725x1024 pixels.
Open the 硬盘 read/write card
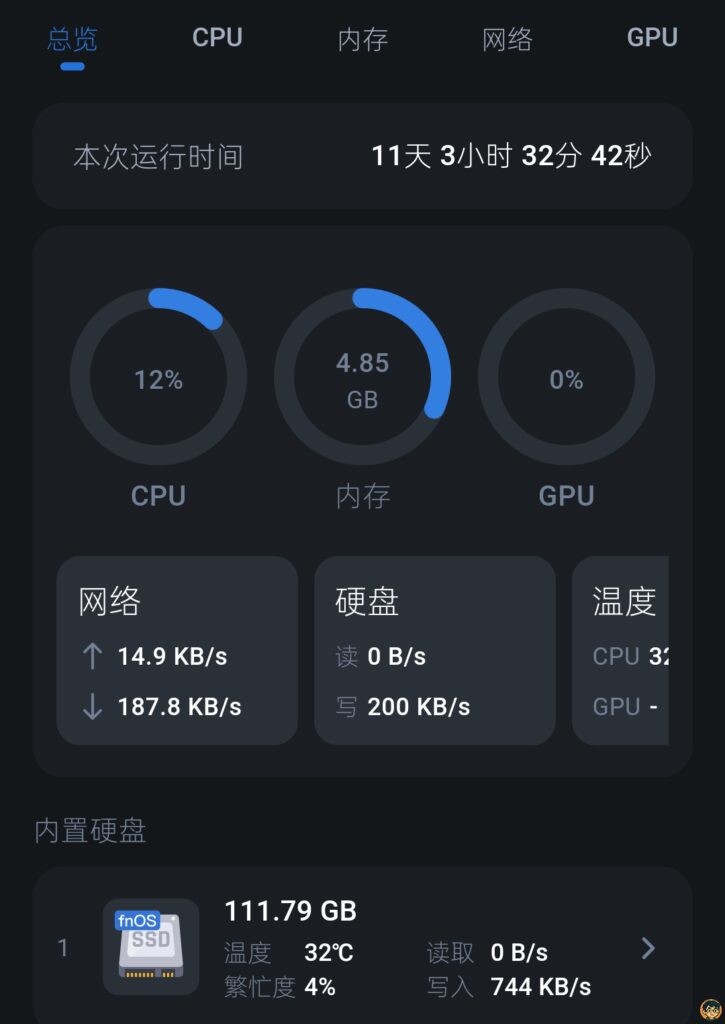point(434,651)
